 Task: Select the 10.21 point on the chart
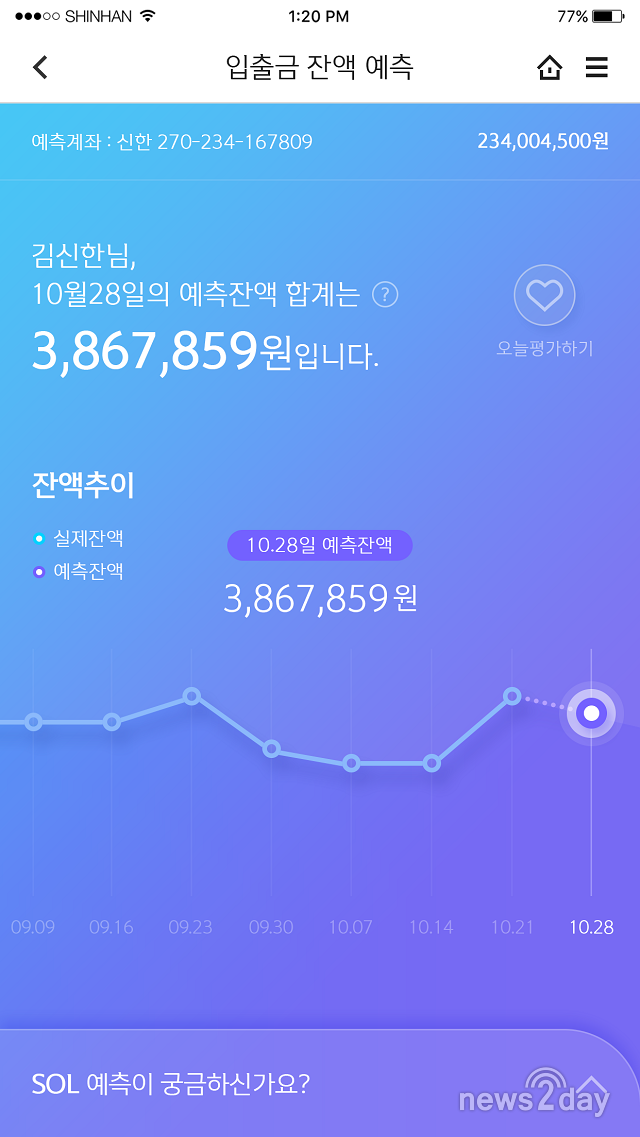click(x=512, y=696)
